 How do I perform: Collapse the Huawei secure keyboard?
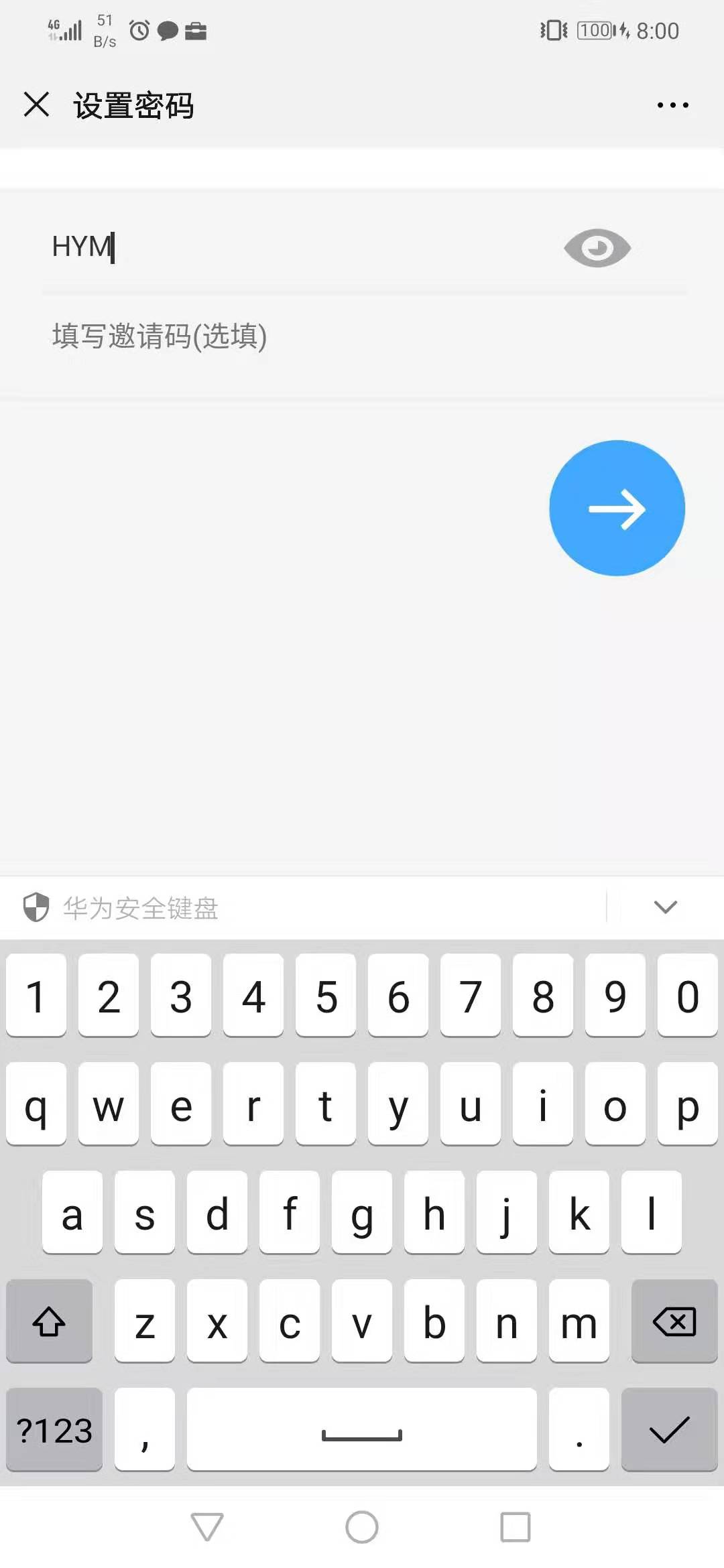pyautogui.click(x=665, y=907)
